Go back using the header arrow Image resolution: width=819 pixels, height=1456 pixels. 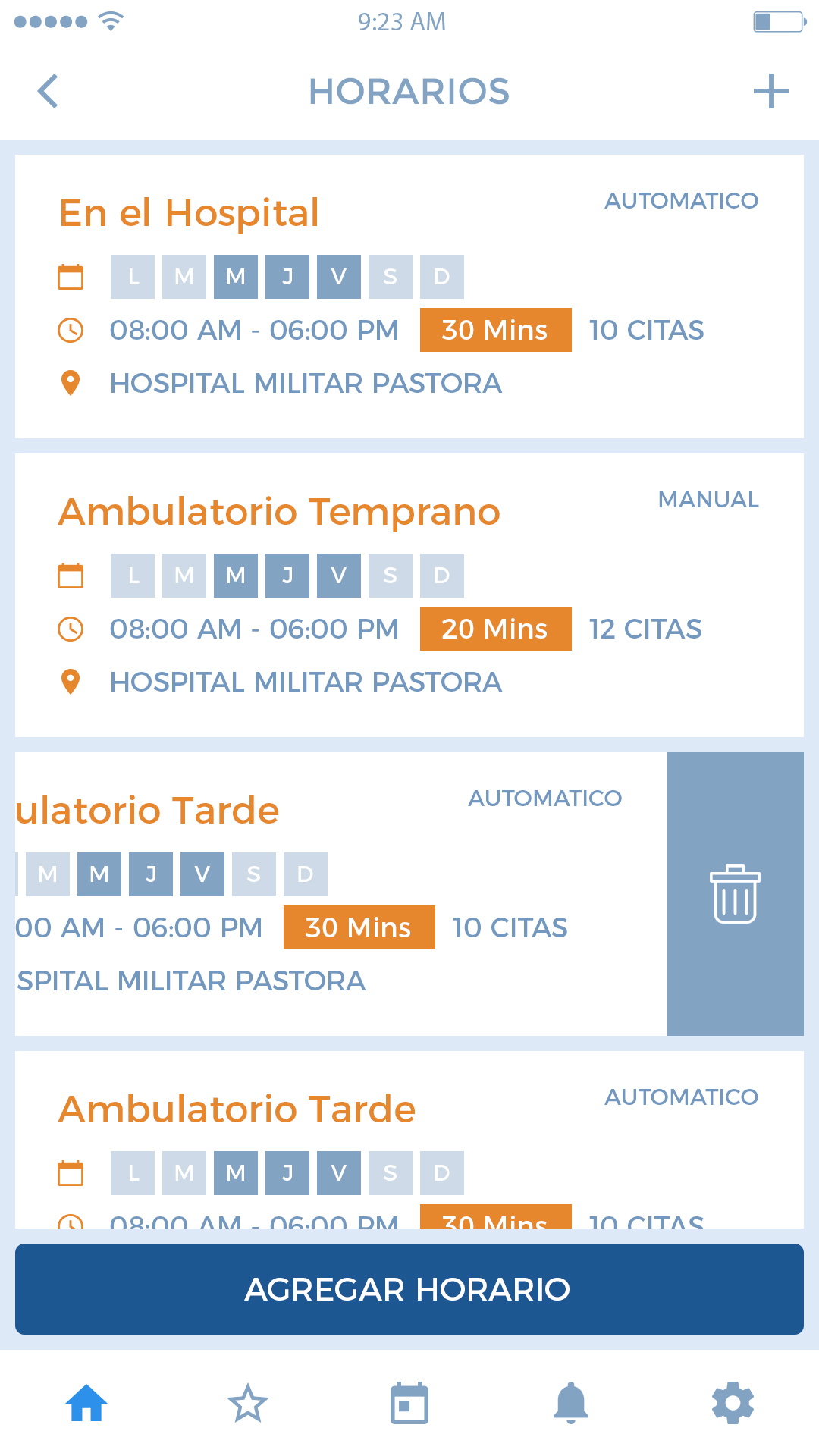(x=48, y=92)
